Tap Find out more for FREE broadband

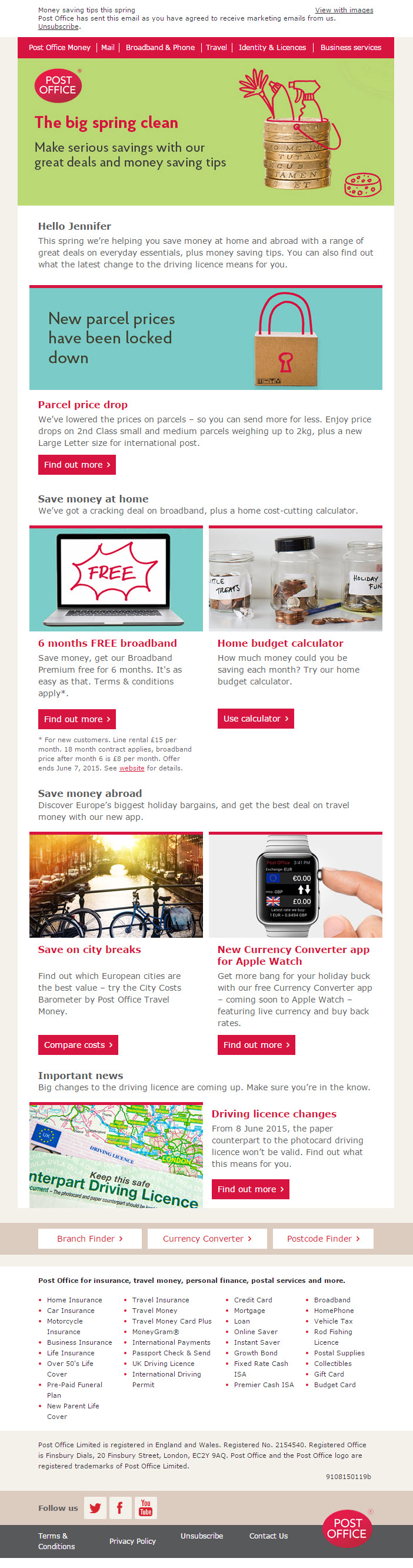[76, 719]
